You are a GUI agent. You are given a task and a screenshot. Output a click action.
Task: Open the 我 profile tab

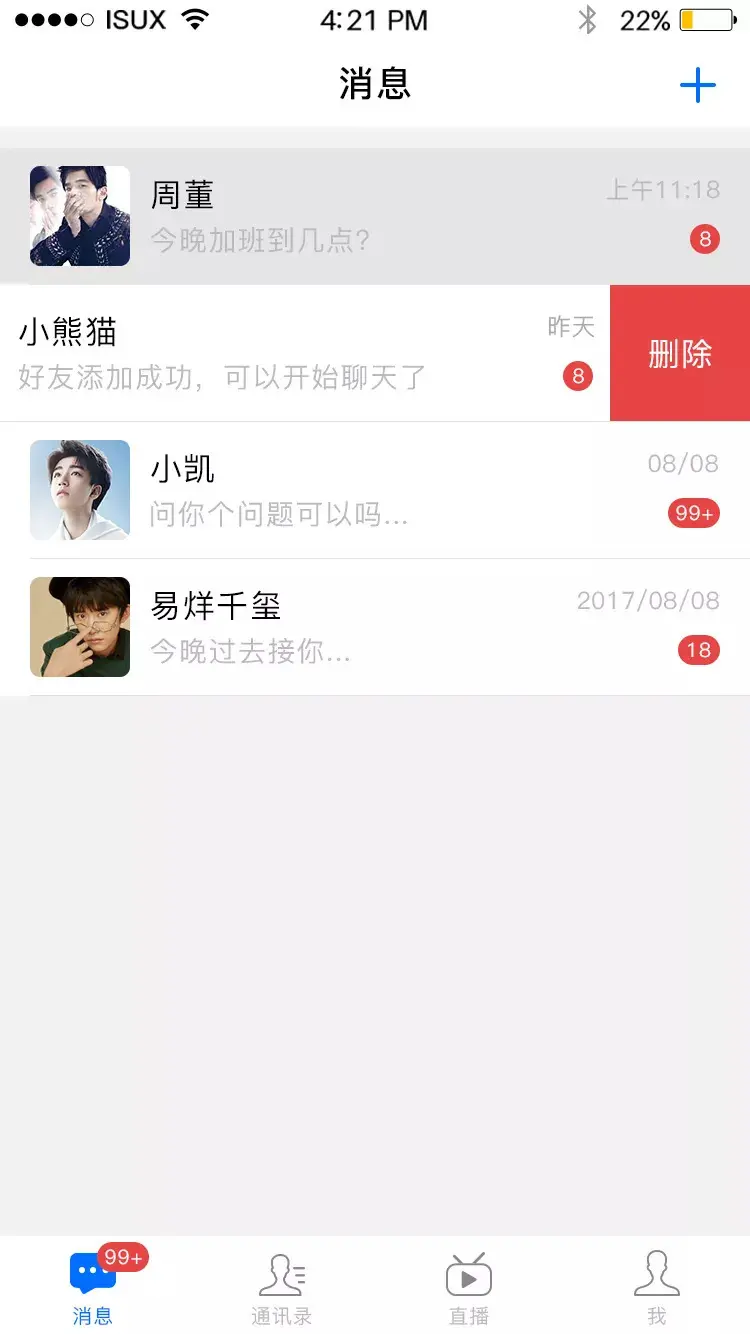point(656,1287)
